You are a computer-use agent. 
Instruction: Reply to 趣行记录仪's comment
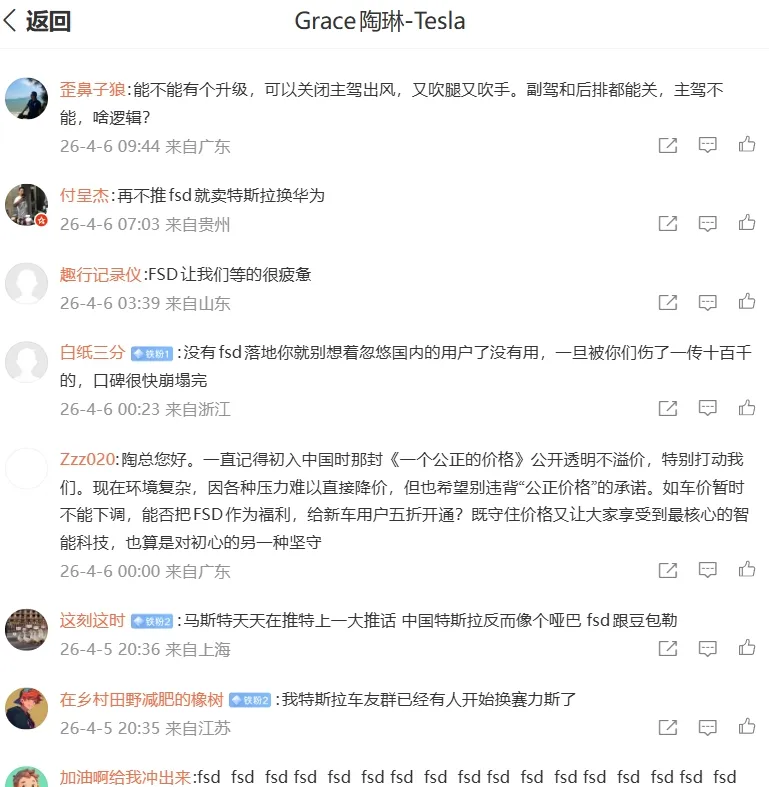pos(707,302)
